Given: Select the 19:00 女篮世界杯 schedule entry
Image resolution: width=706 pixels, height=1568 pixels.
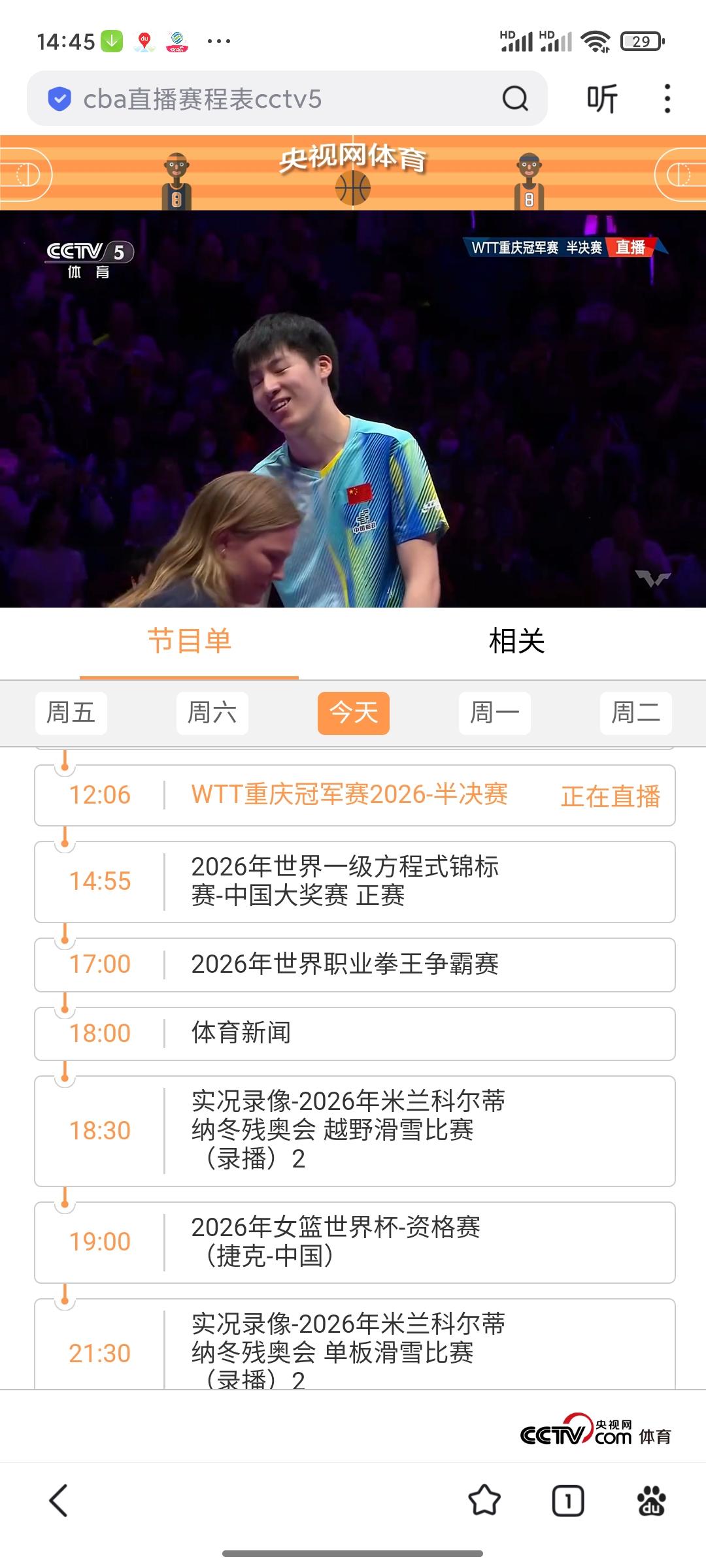Looking at the screenshot, I should (353, 1243).
